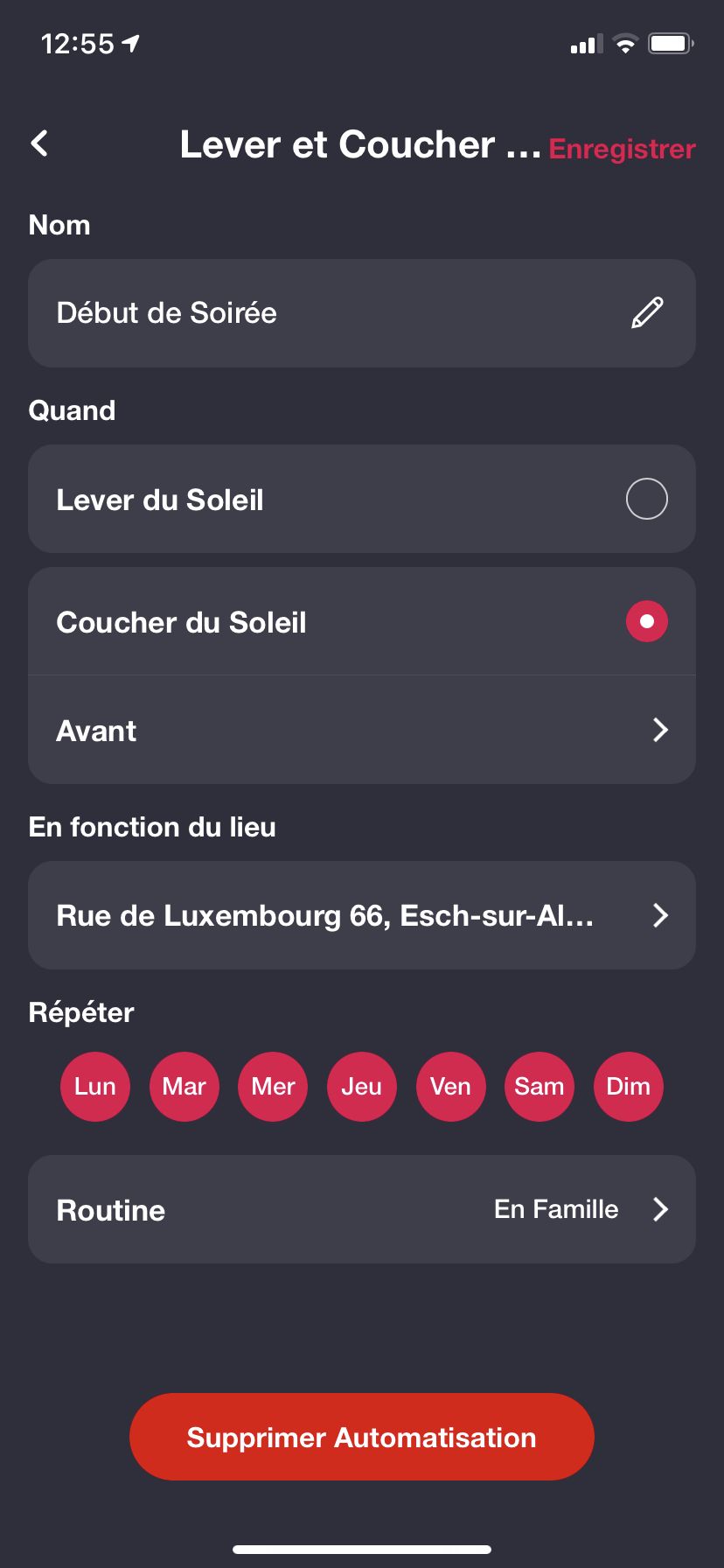
Task: Tap Supprimer Automatisation to delete
Action: click(362, 1437)
